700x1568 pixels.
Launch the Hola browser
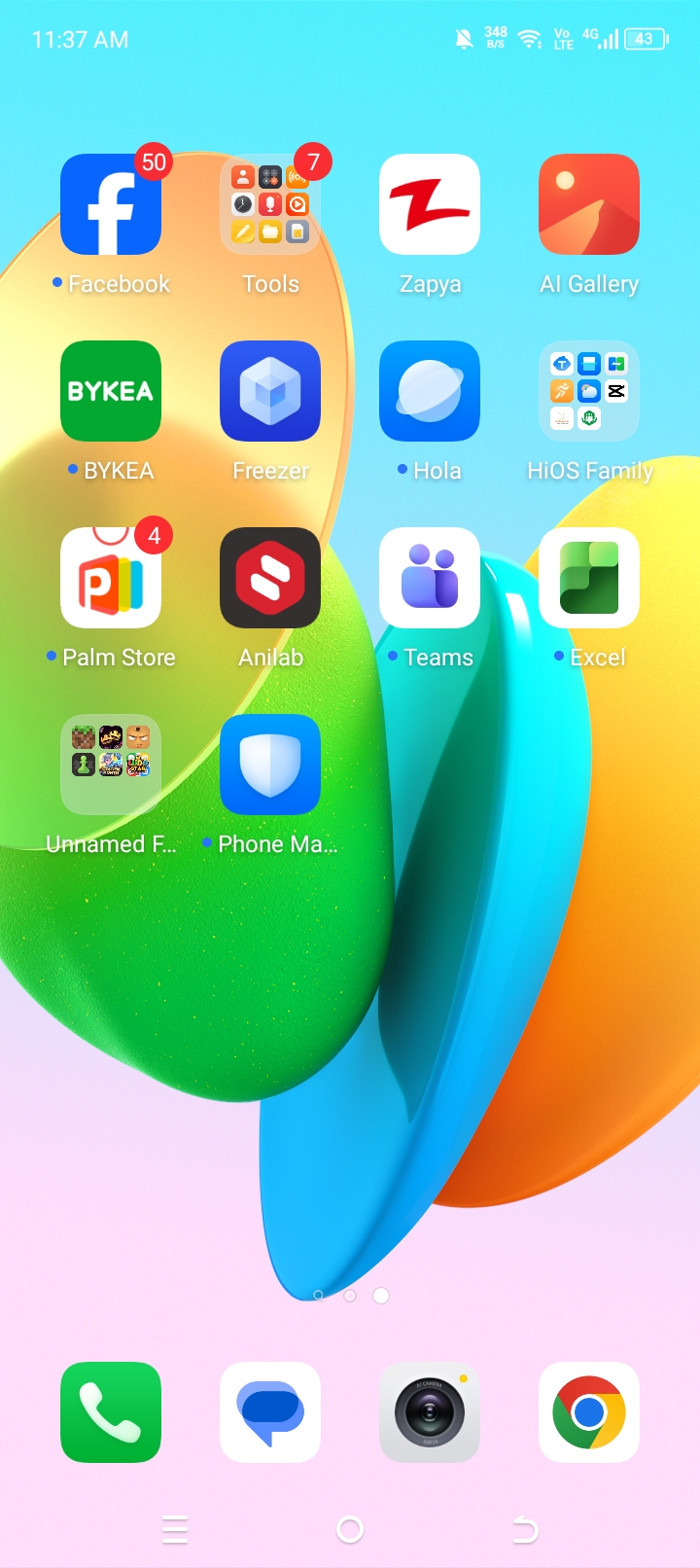coord(430,391)
